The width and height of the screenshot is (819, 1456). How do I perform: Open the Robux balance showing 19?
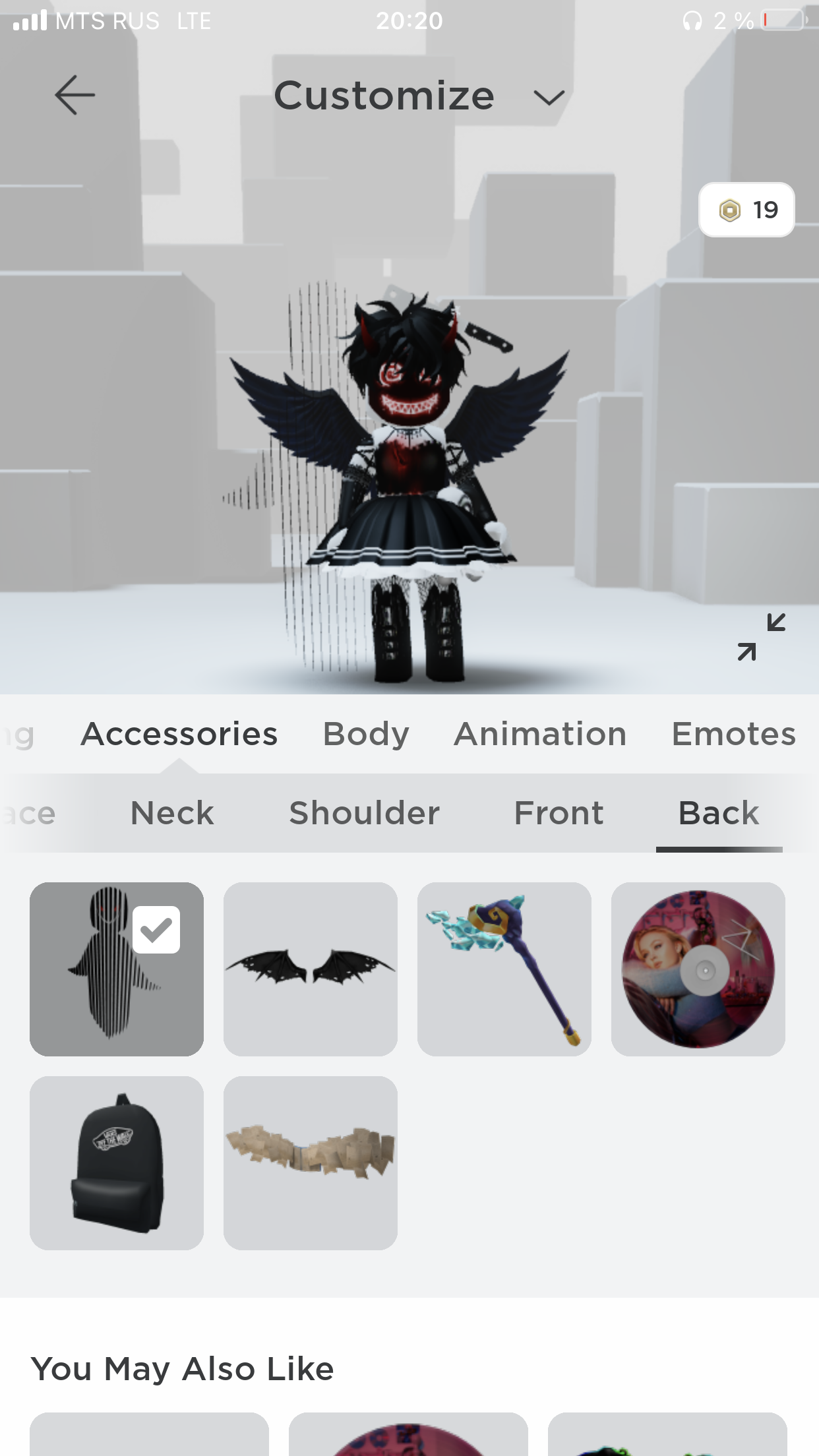coord(746,210)
